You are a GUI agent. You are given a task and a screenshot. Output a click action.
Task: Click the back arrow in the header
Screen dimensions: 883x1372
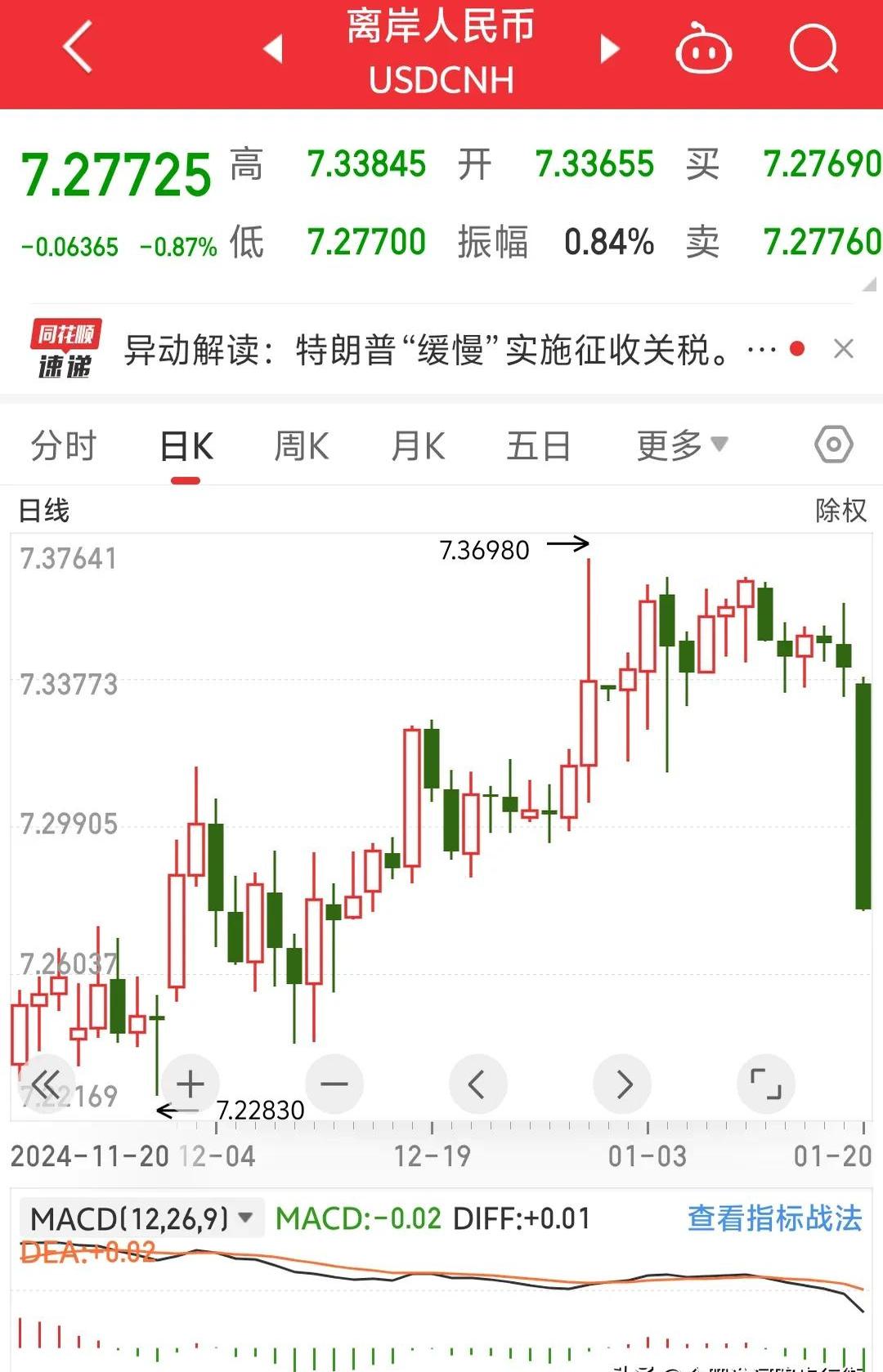78,47
